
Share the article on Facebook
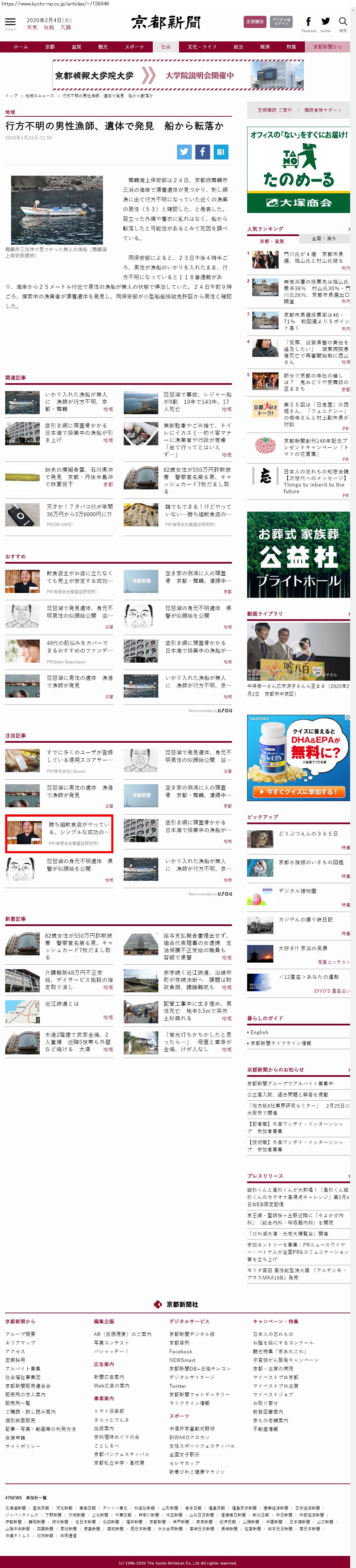203,152
